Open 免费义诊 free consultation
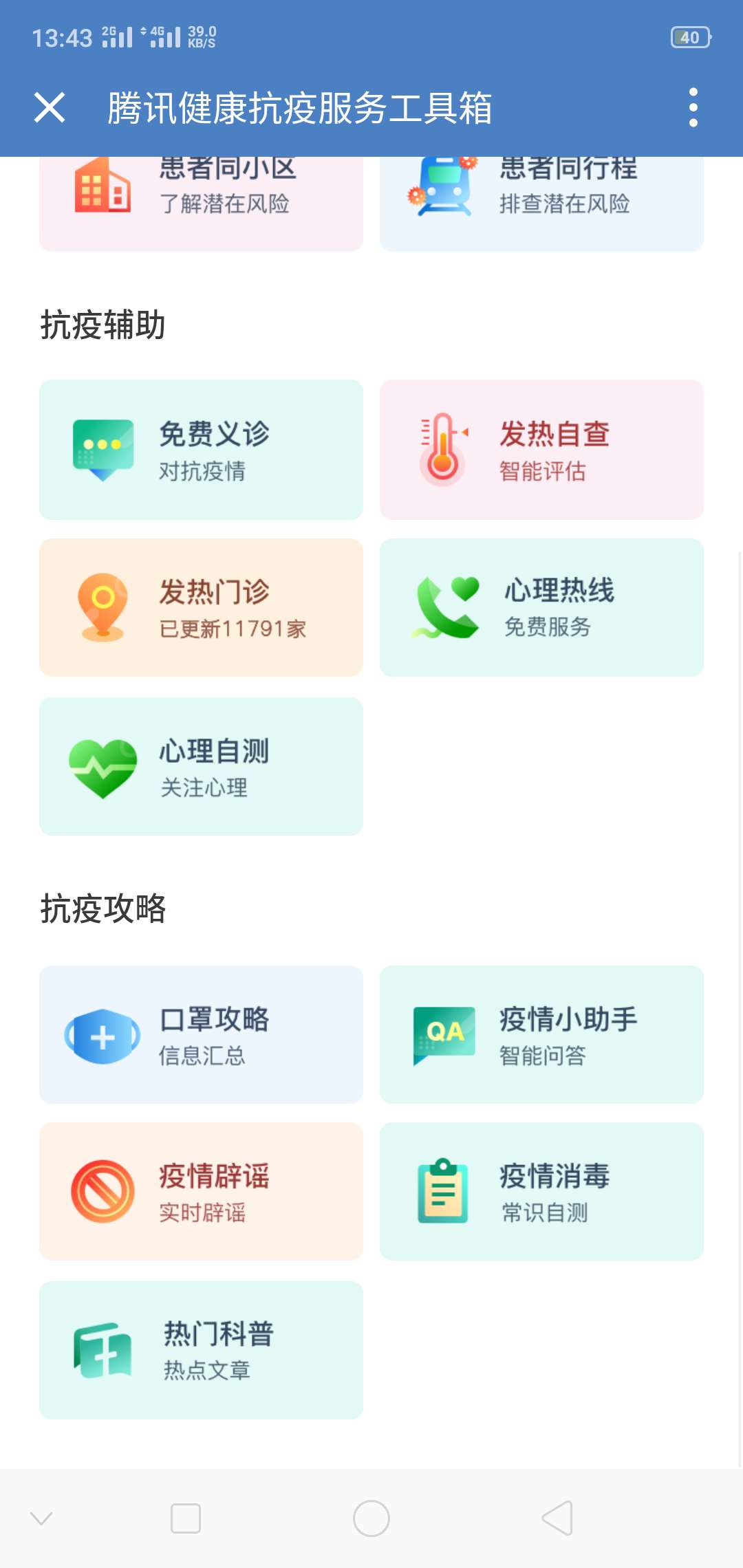Screen dimensions: 743x1568 (x=201, y=450)
